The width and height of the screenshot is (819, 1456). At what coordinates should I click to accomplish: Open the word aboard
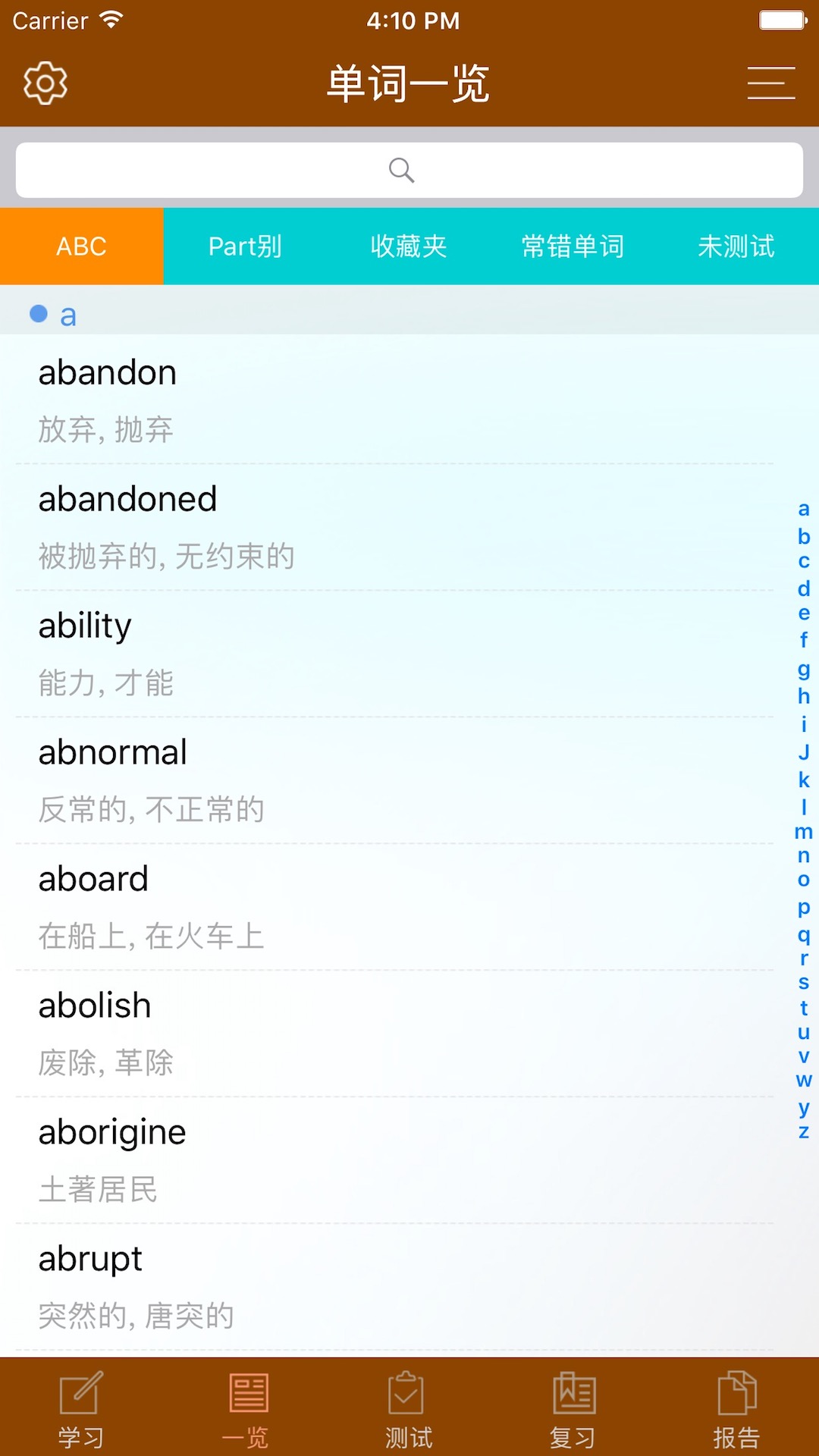click(394, 907)
